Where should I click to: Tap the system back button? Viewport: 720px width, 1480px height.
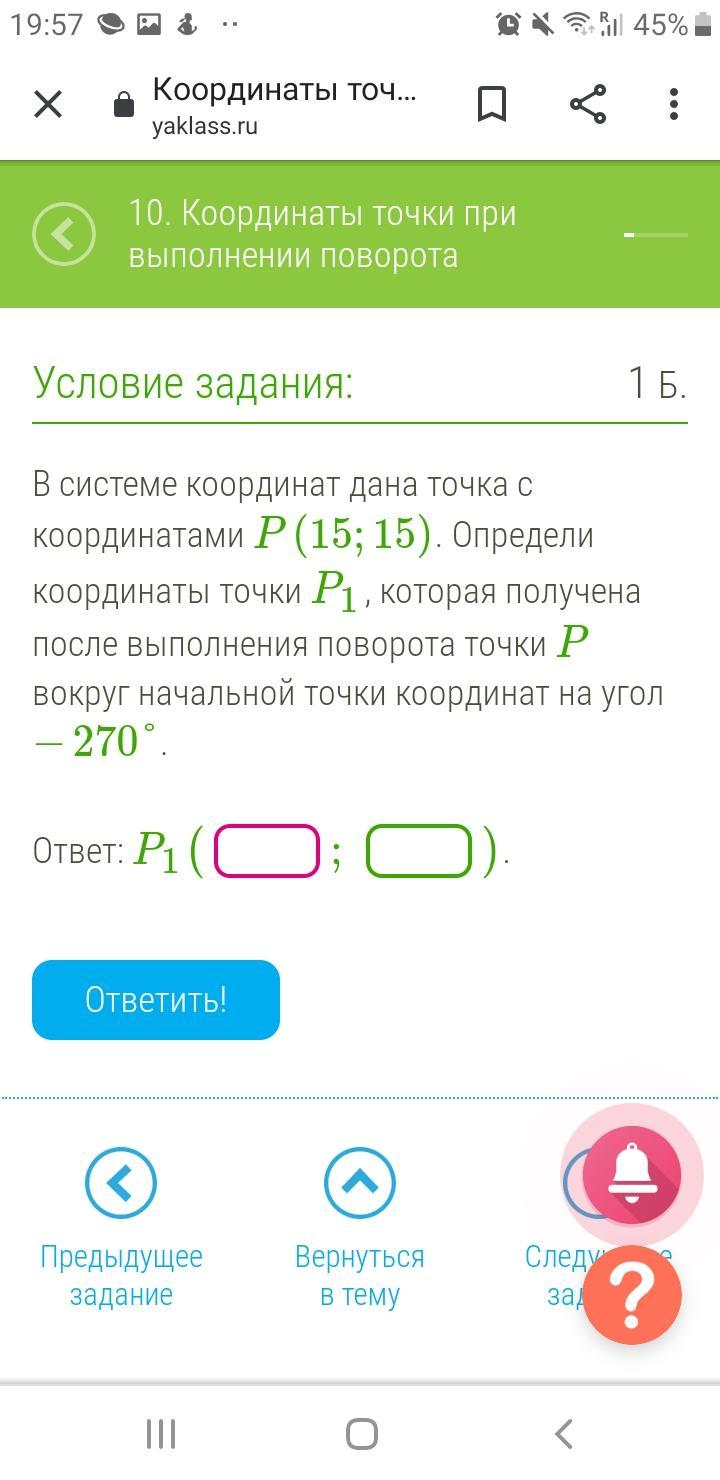point(563,1434)
